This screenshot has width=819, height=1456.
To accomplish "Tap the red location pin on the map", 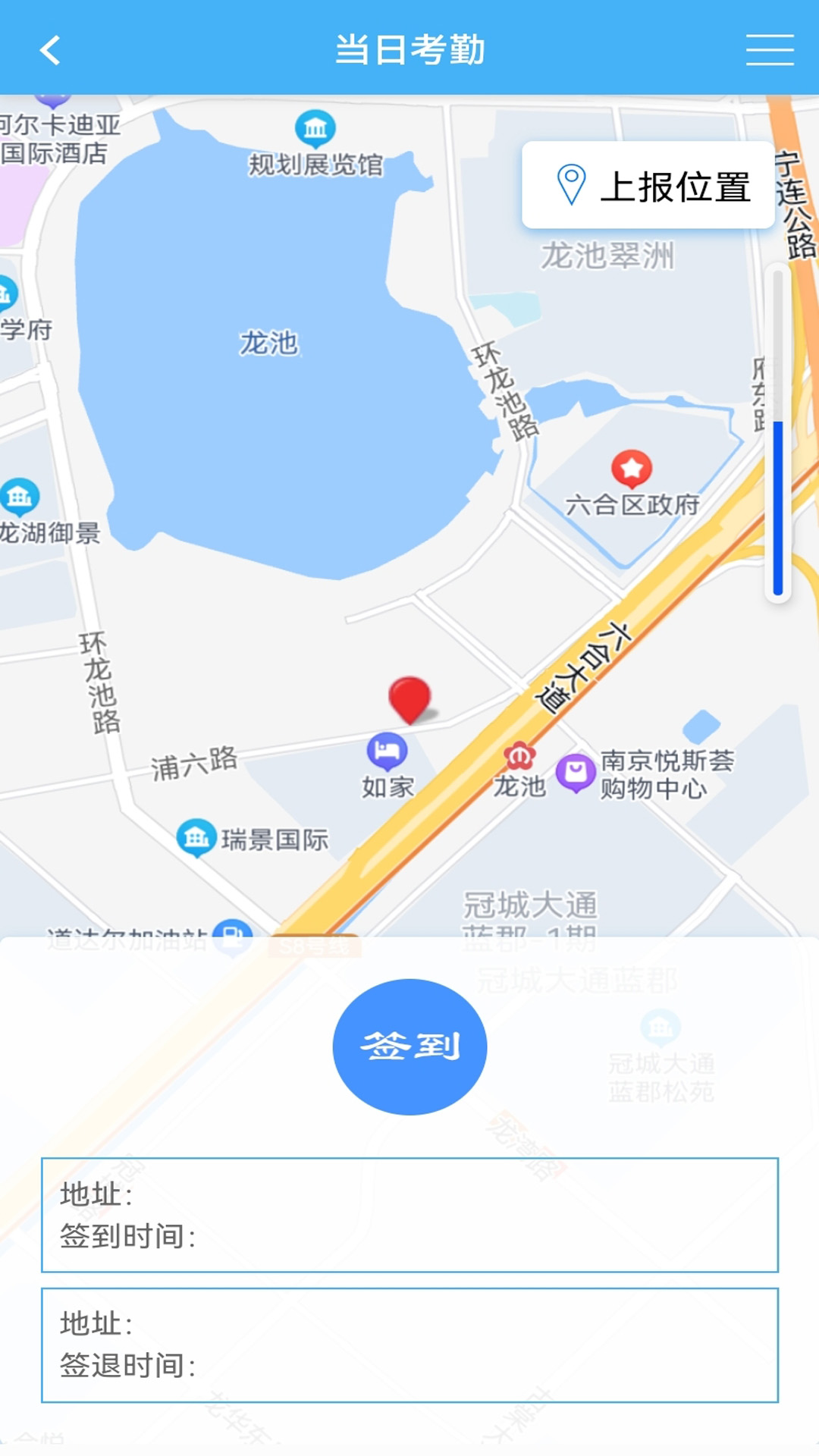I will click(410, 700).
